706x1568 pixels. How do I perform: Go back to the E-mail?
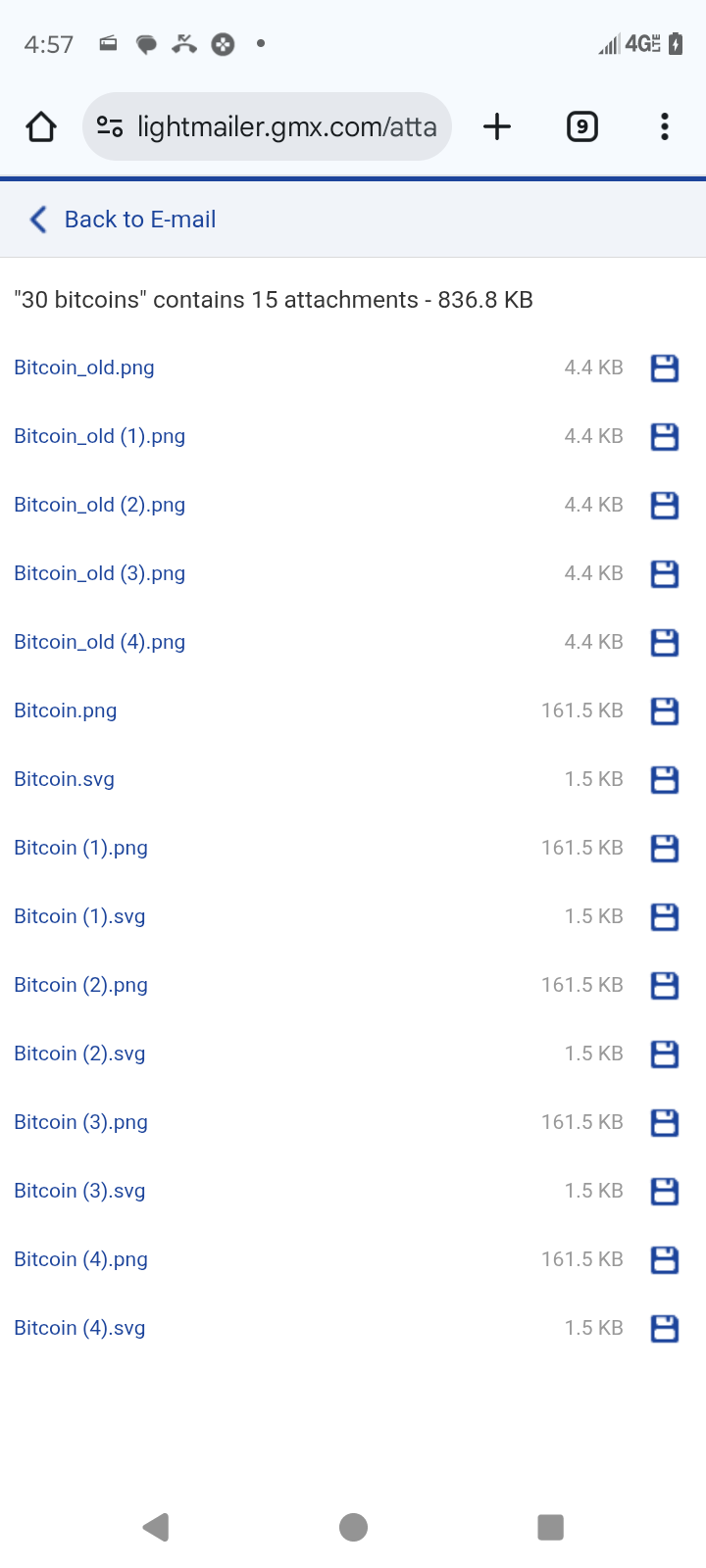click(124, 220)
